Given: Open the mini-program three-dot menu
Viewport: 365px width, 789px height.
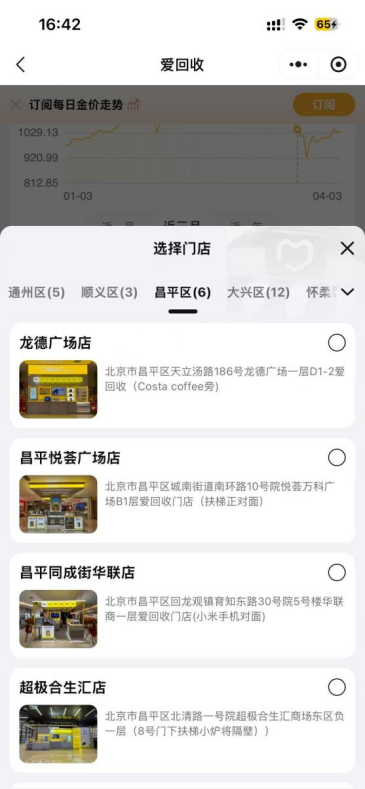Looking at the screenshot, I should pyautogui.click(x=298, y=64).
